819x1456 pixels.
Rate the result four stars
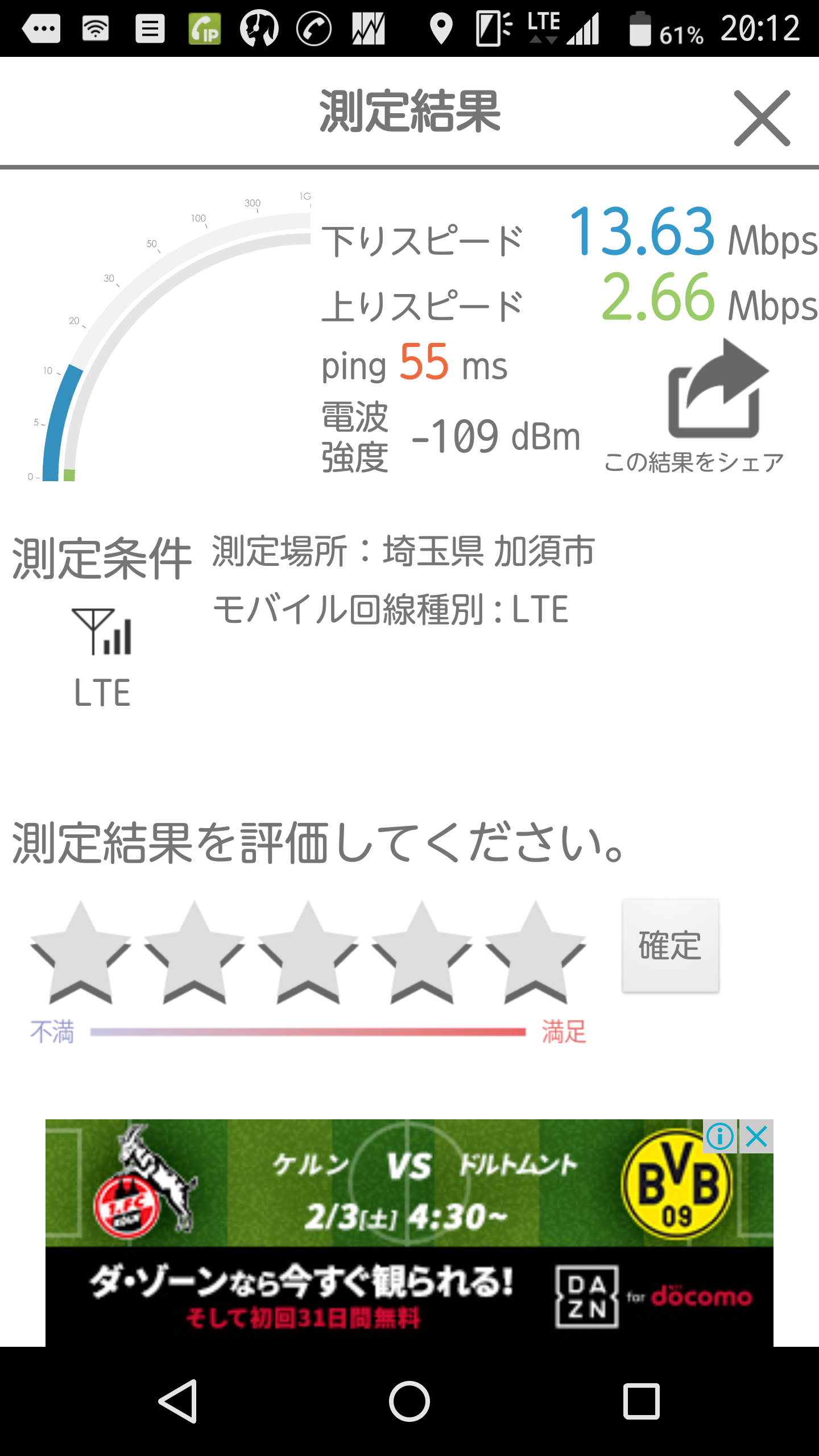click(421, 953)
